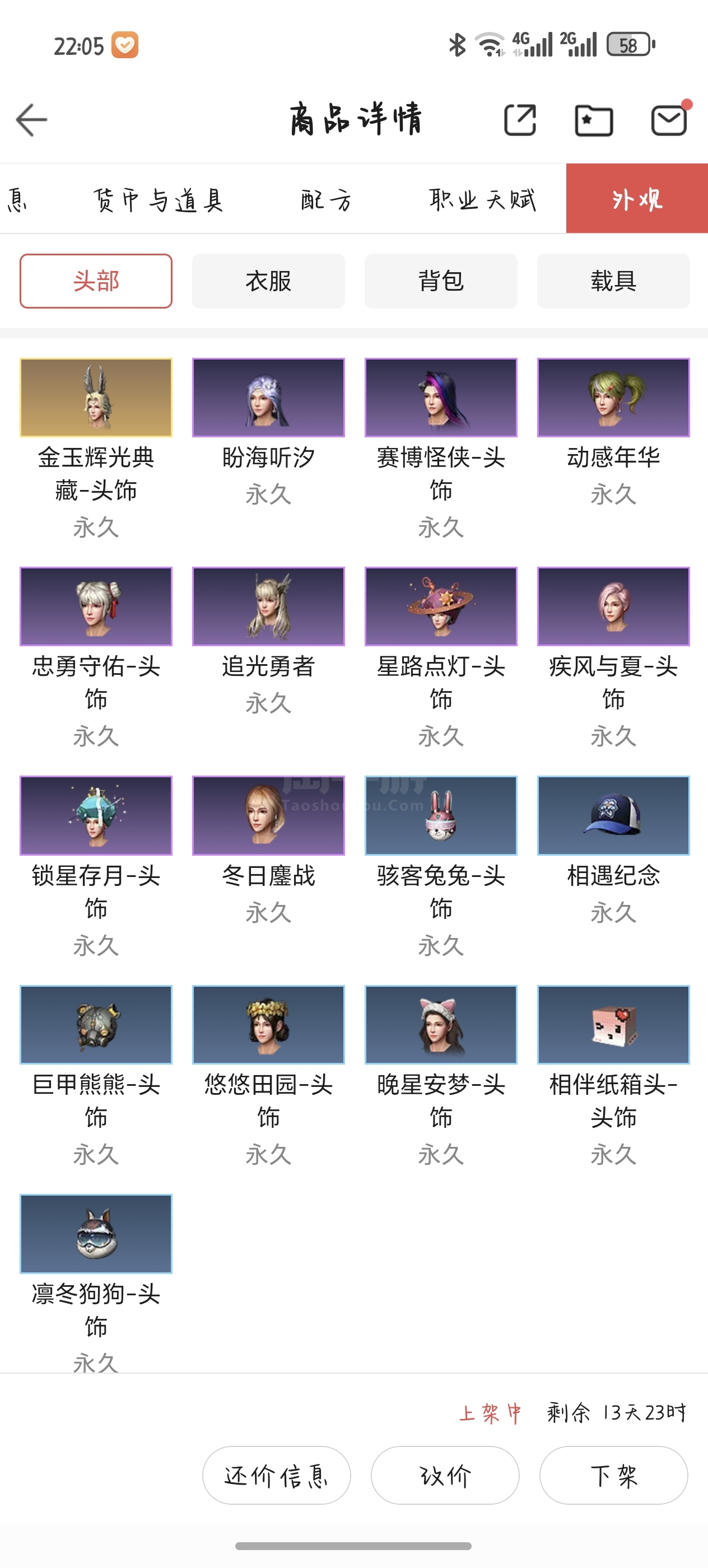This screenshot has width=708, height=1568.
Task: Tap 下架 to delist the item
Action: (x=614, y=1475)
